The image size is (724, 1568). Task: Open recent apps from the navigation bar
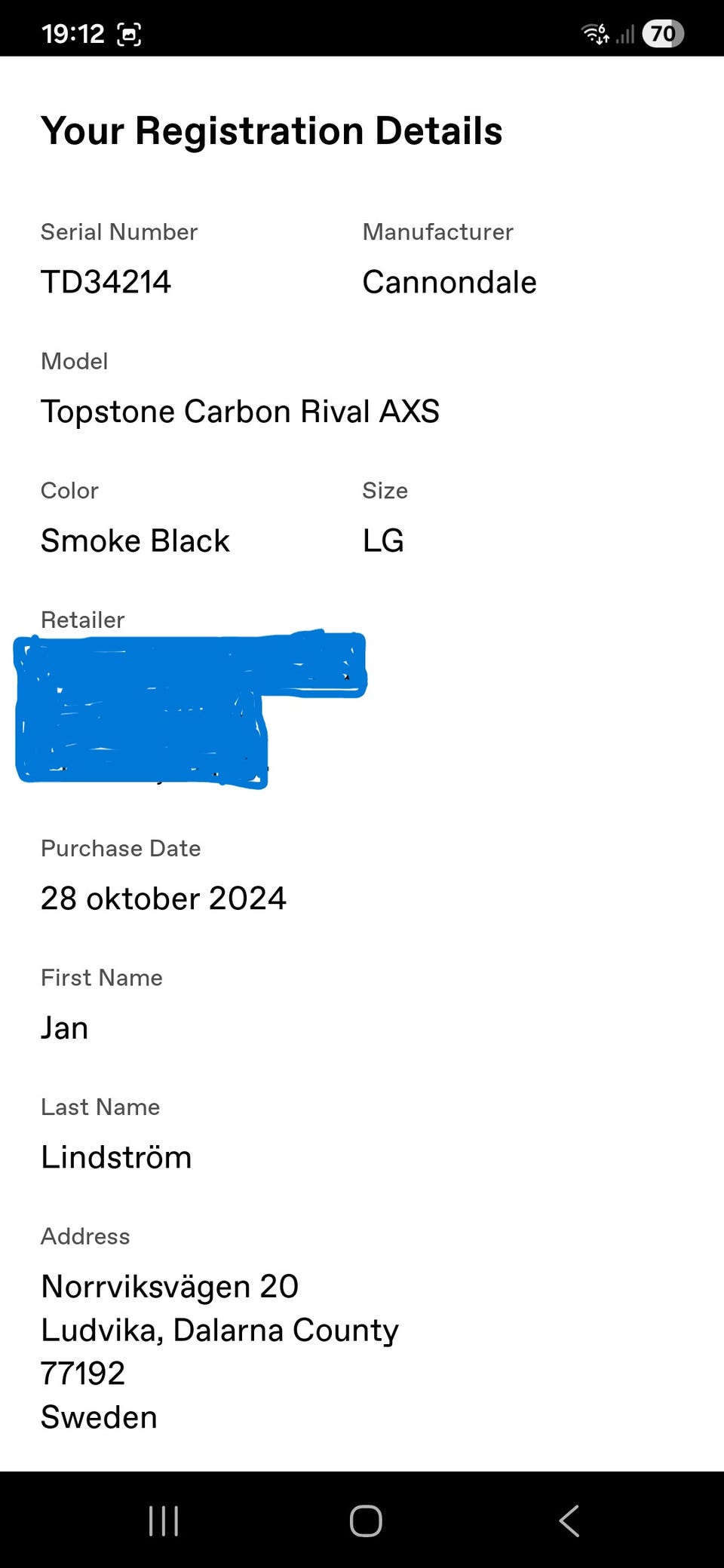click(x=164, y=1521)
